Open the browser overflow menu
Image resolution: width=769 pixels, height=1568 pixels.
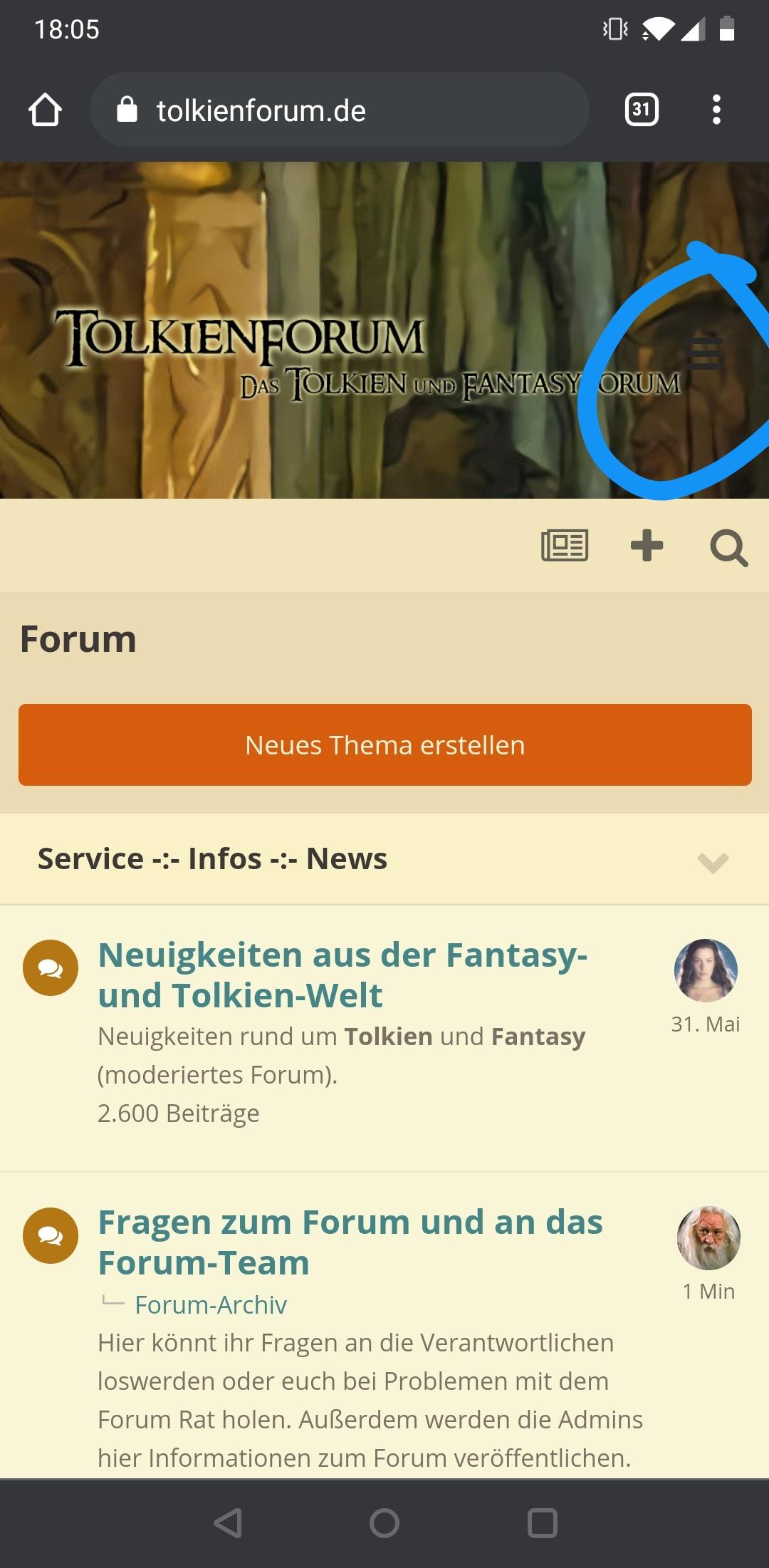pos(716,110)
